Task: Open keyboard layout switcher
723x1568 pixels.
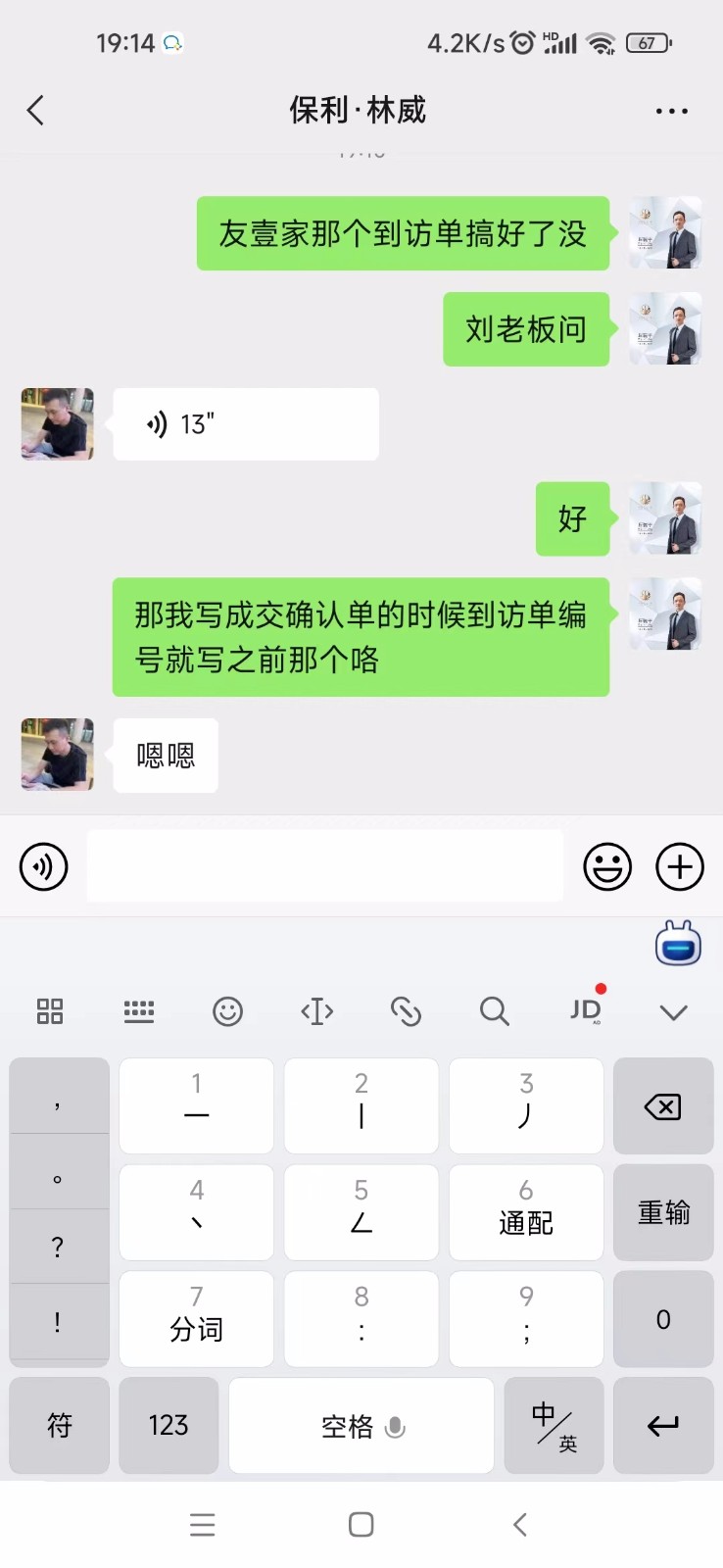Action: 139,1010
